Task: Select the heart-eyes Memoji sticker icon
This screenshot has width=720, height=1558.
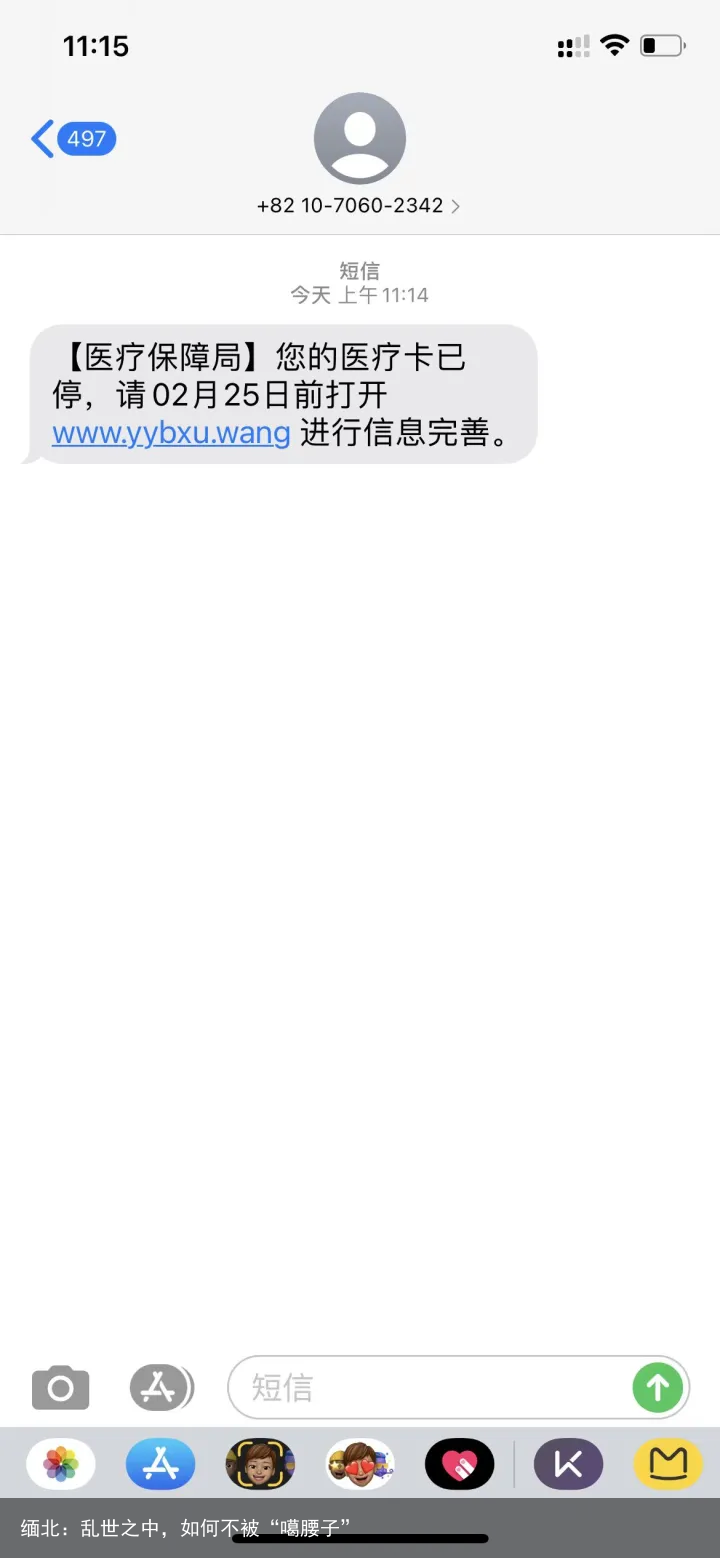Action: [x=360, y=1463]
